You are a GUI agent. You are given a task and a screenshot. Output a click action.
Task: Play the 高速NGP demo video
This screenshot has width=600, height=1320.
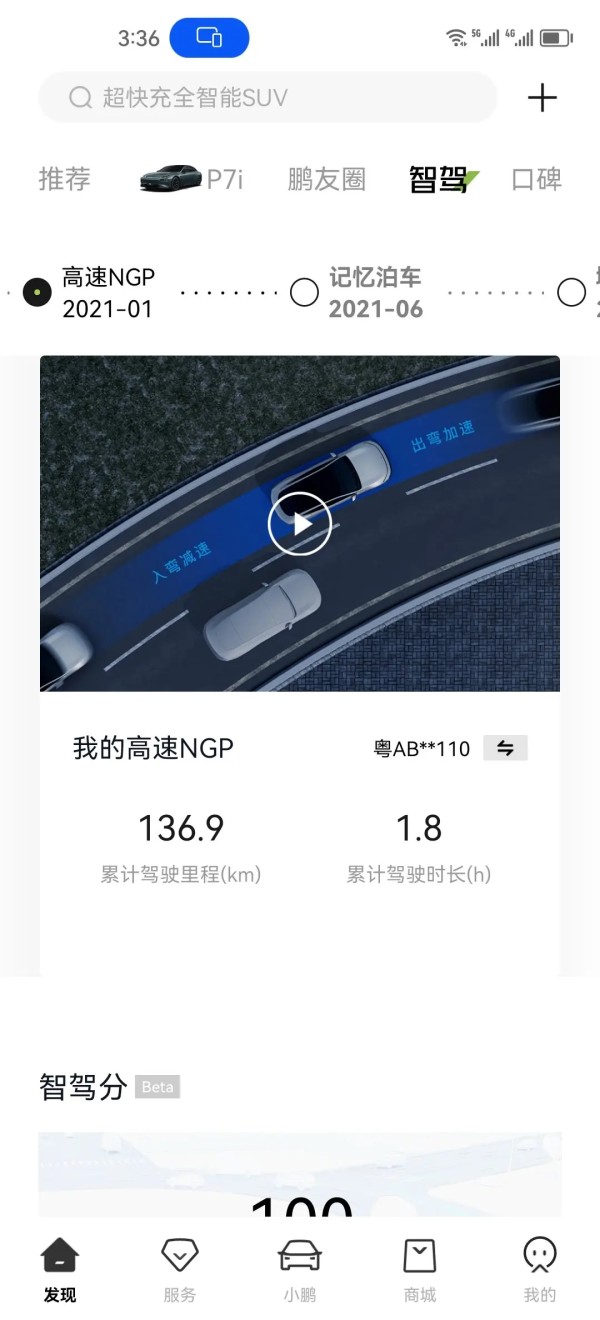click(299, 523)
